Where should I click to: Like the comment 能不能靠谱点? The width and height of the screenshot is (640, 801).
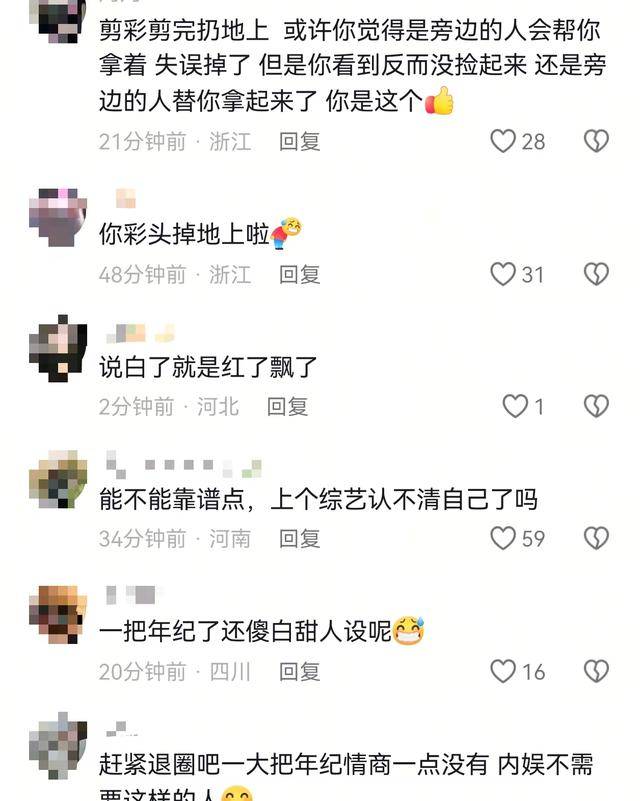503,539
